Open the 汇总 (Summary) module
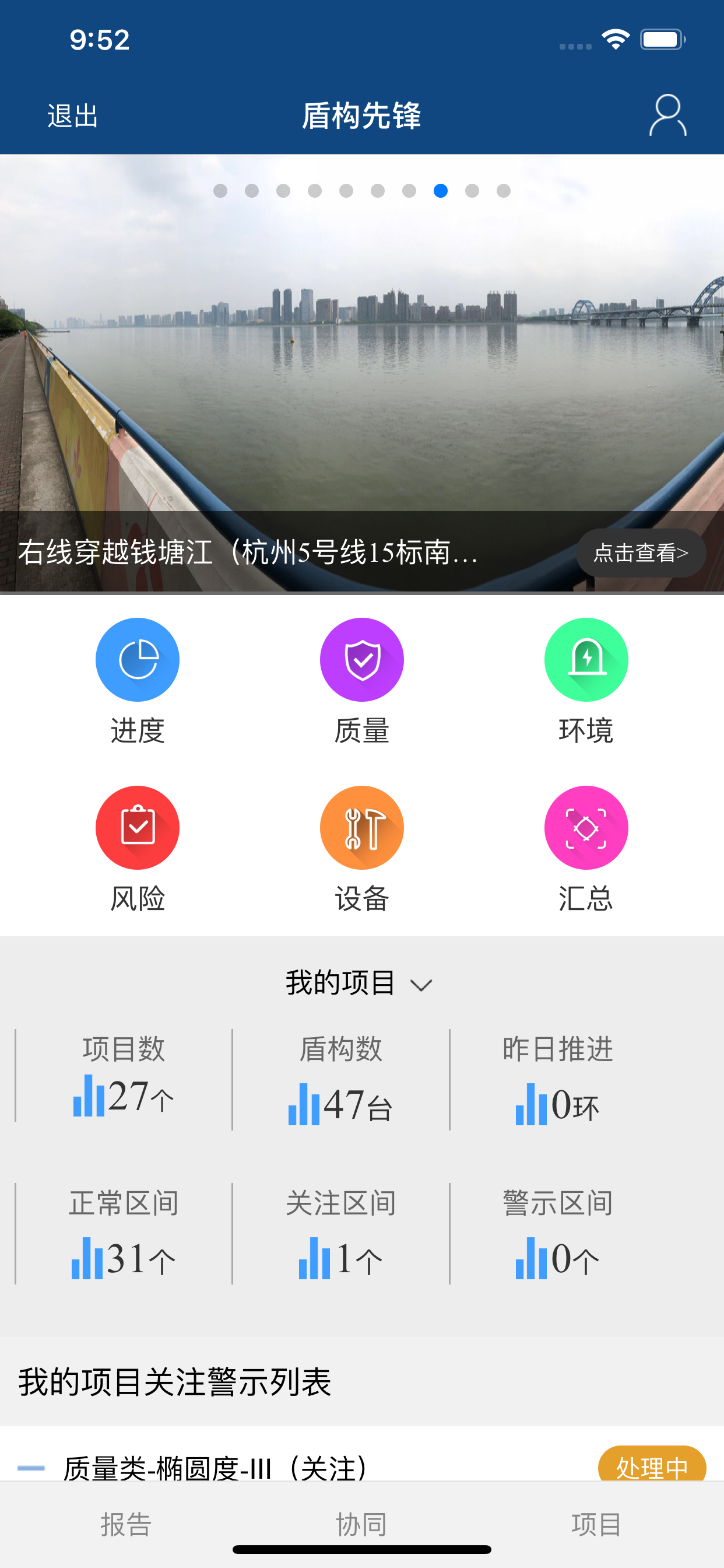Screen dimensions: 724x1568 [586, 827]
